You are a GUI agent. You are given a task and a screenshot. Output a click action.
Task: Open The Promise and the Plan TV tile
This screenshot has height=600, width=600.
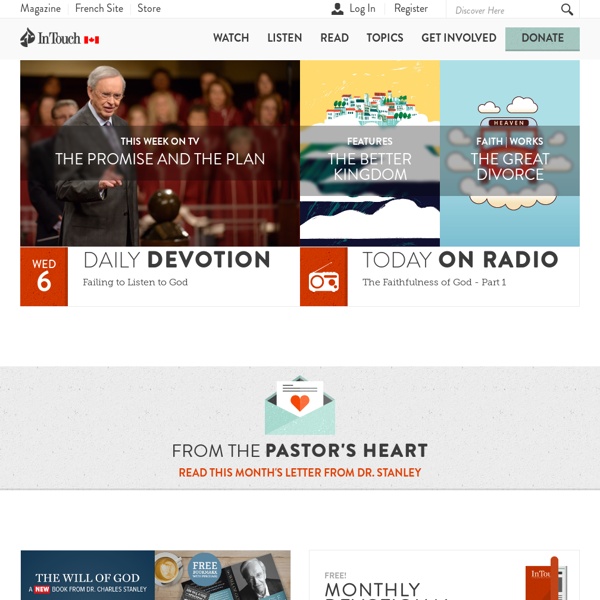pos(160,153)
